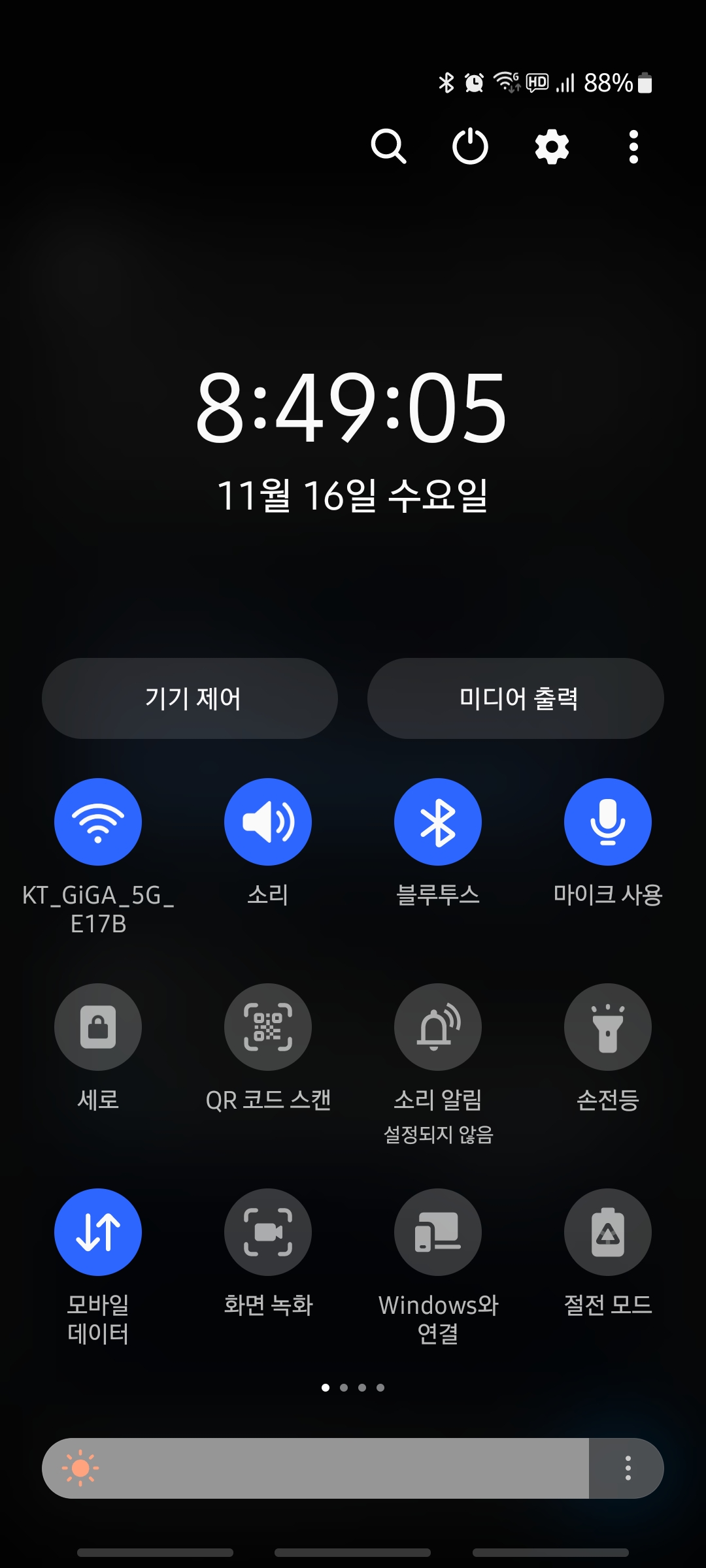This screenshot has height=1568, width=706.
Task: Turn on the 손전등 flashlight
Action: click(607, 1026)
